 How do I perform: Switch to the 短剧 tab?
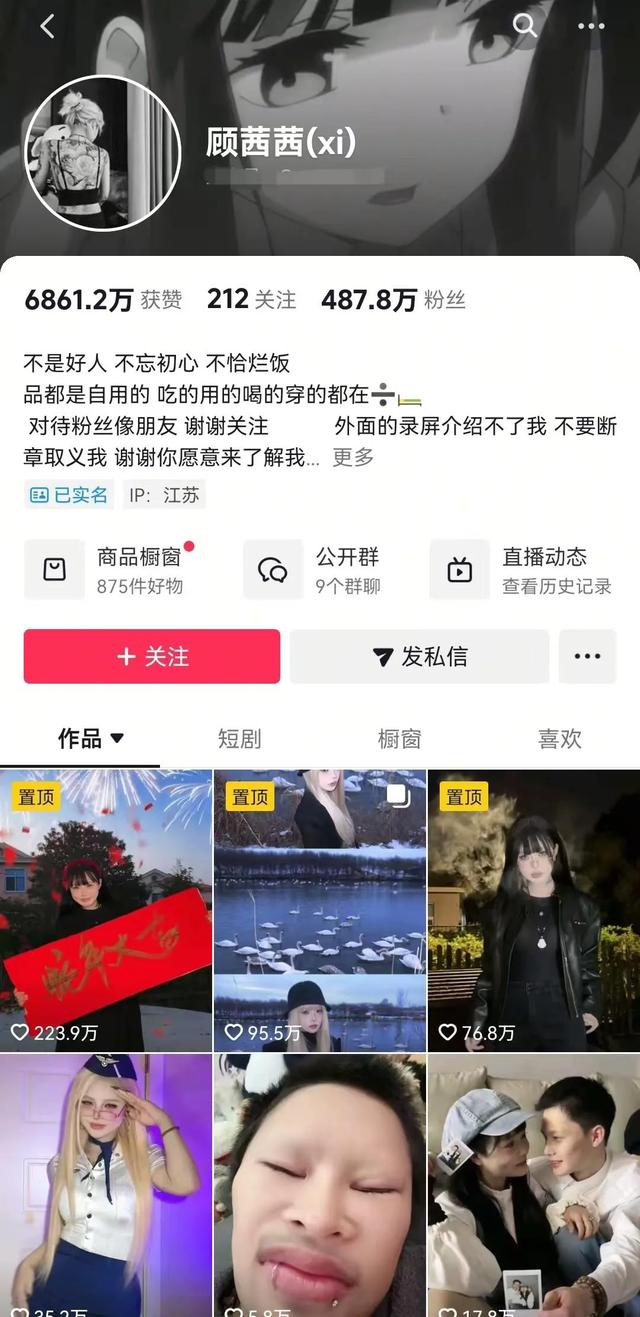coord(239,739)
